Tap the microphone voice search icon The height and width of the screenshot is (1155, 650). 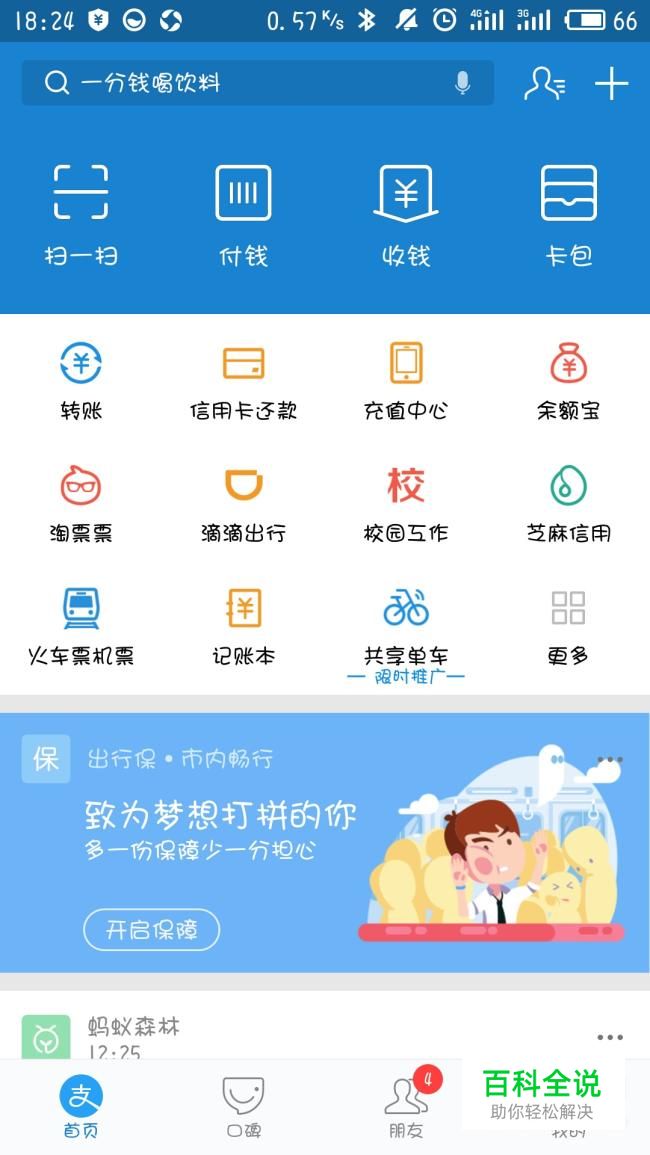[x=462, y=83]
